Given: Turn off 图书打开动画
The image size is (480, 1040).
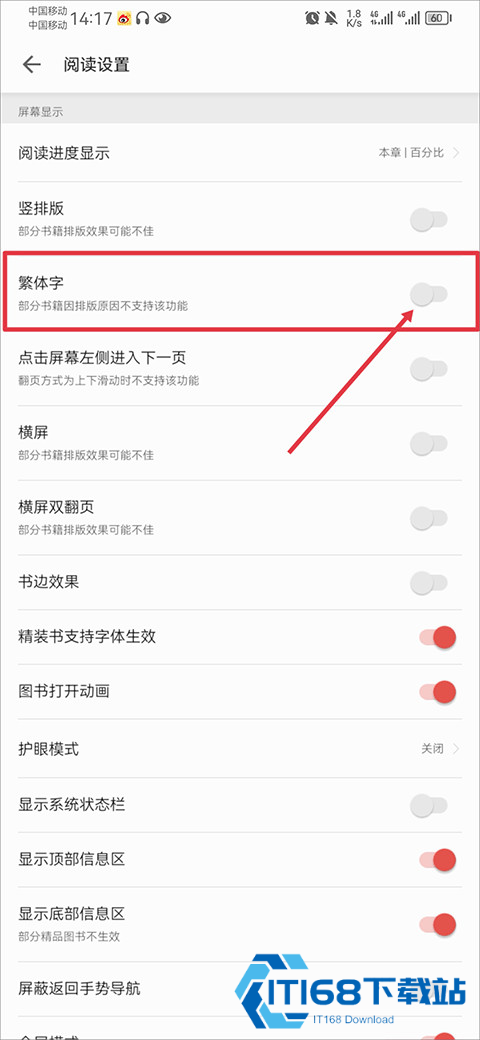Looking at the screenshot, I should [x=438, y=692].
